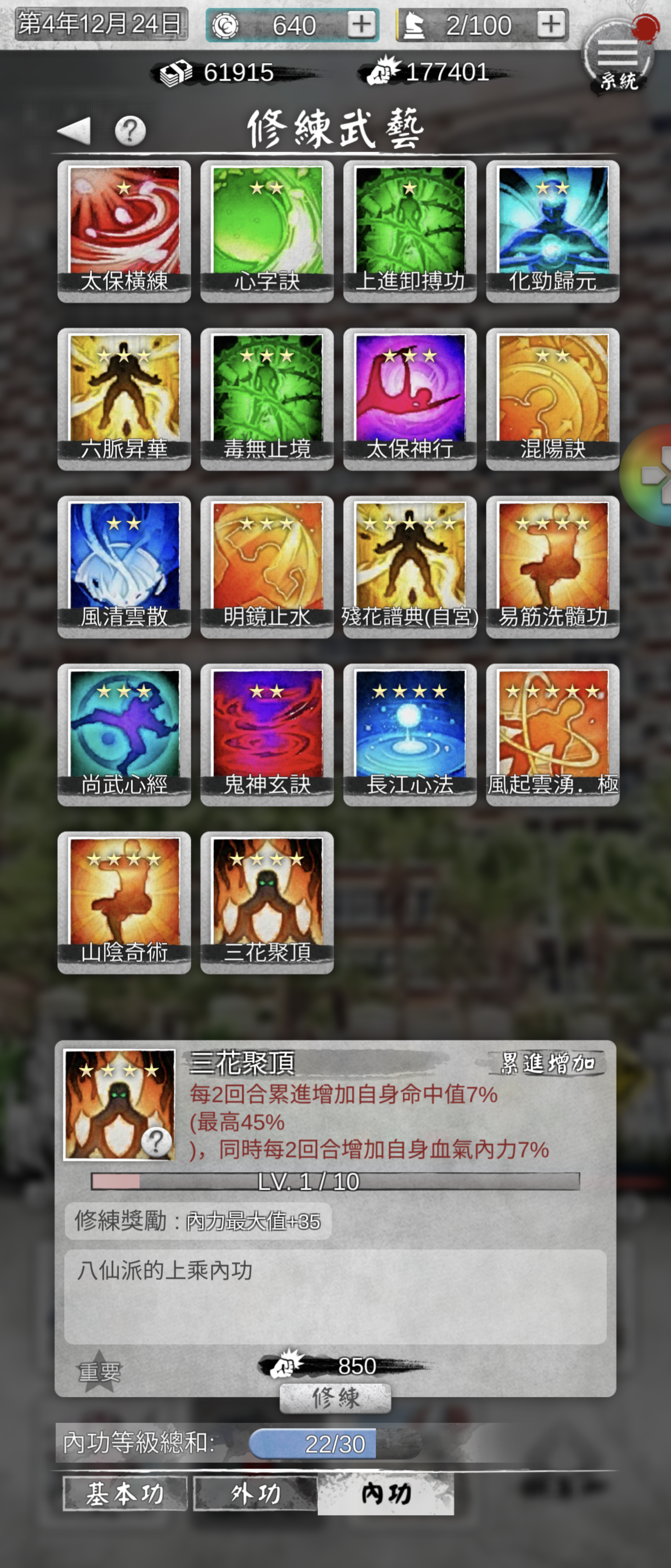Tap 修練 to train 三花聚頂
This screenshot has width=671, height=1568.
pyautogui.click(x=335, y=1398)
